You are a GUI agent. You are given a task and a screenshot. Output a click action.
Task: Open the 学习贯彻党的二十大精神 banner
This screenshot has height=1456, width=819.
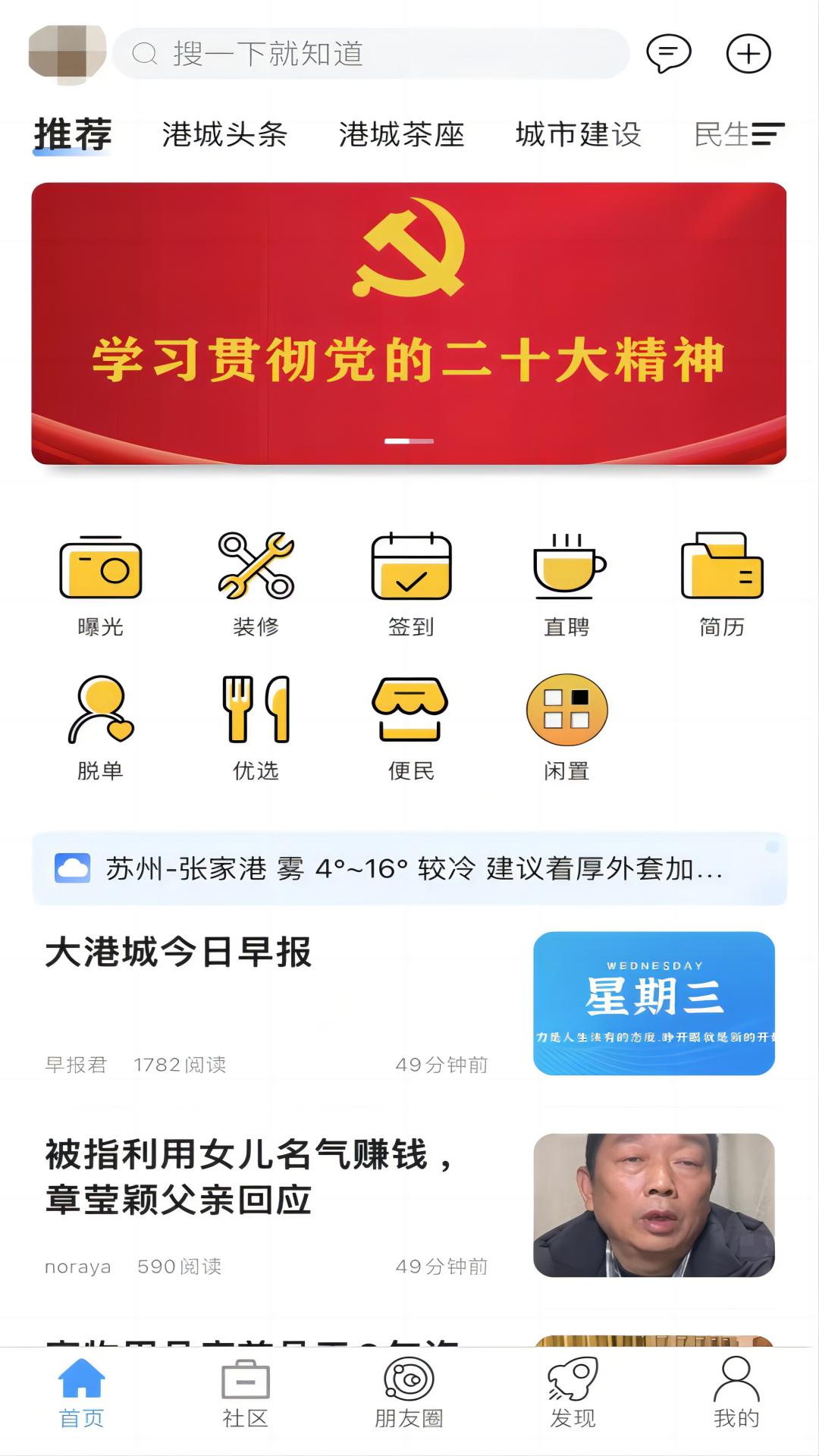pos(409,323)
